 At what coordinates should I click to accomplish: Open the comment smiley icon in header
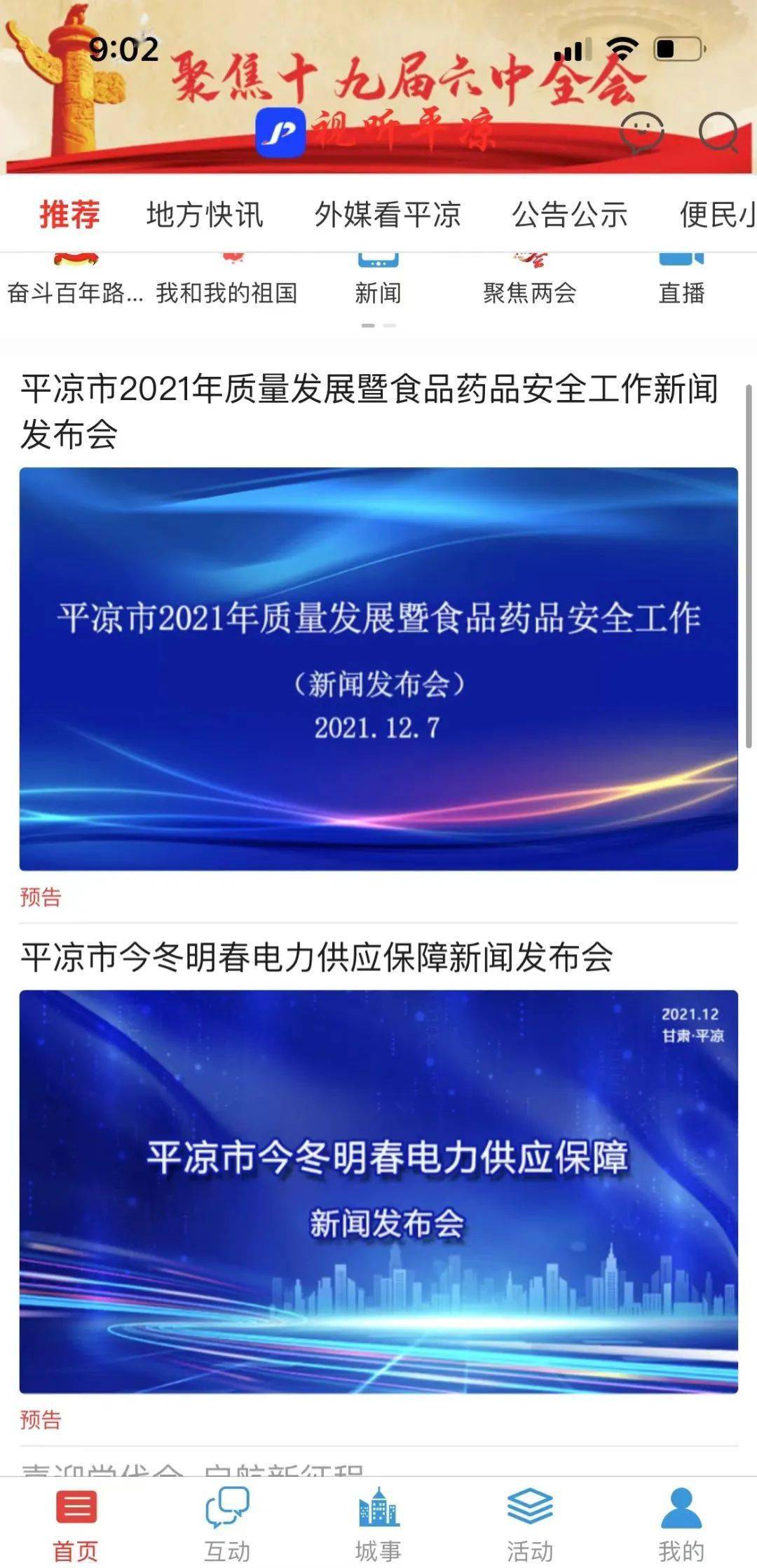[x=639, y=130]
